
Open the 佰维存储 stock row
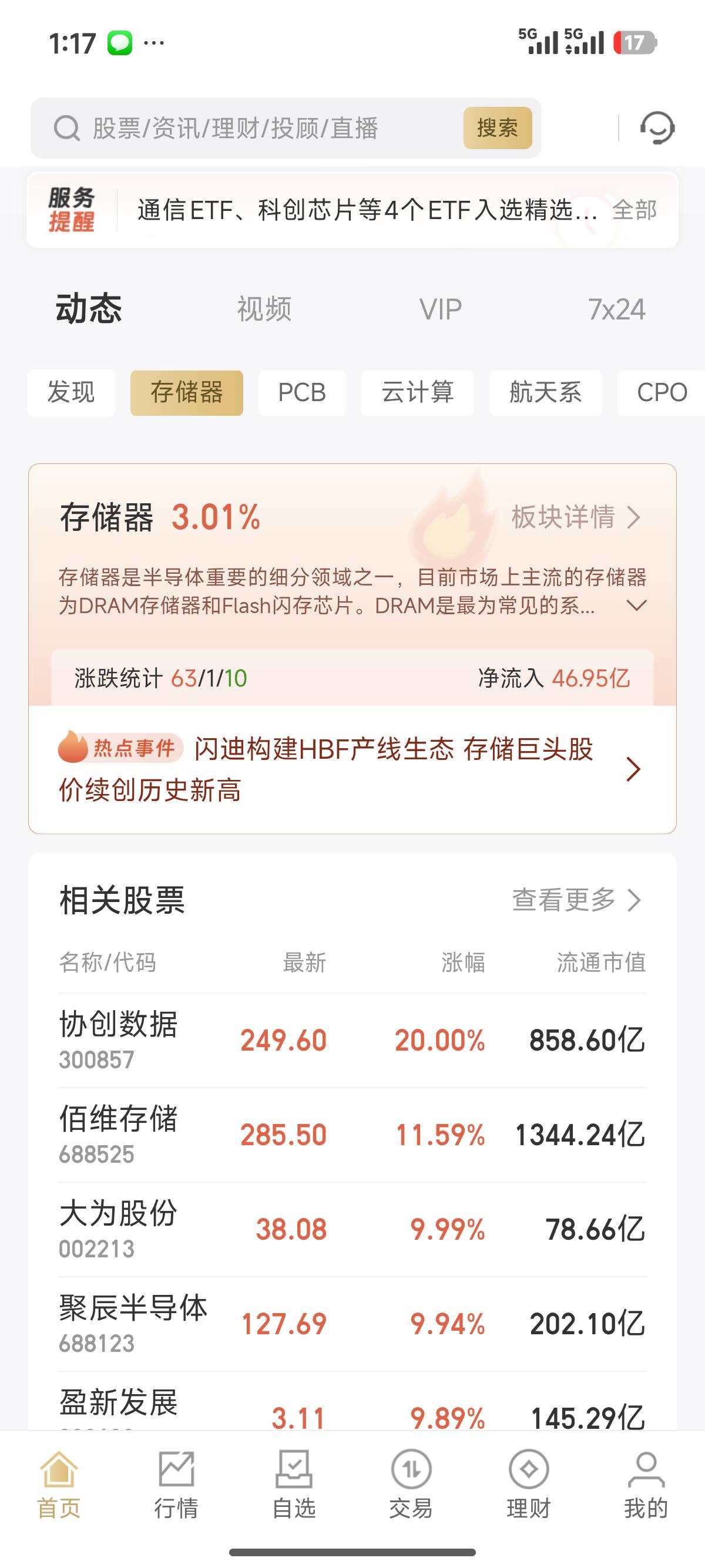352,1135
